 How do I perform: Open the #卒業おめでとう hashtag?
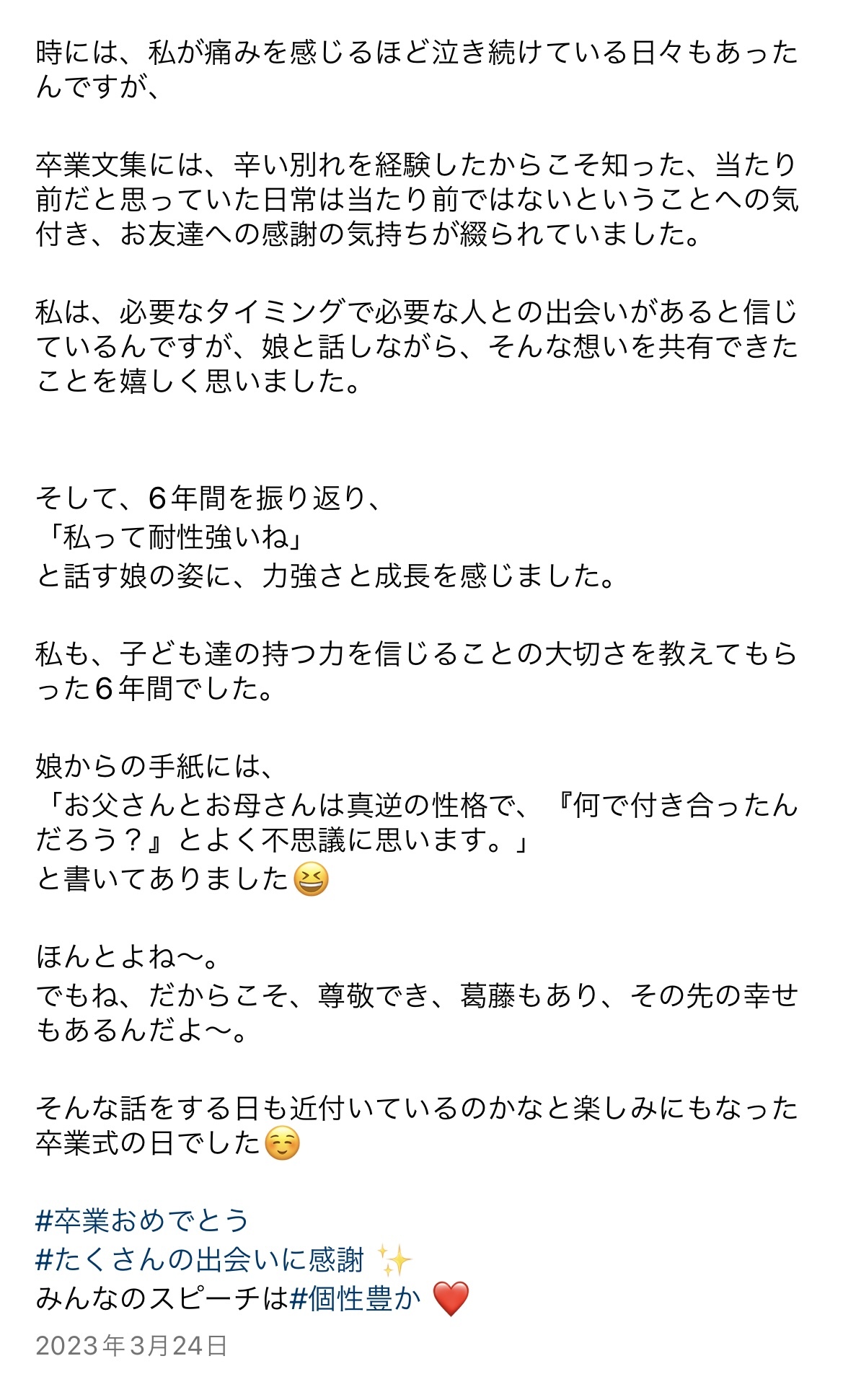click(142, 1221)
